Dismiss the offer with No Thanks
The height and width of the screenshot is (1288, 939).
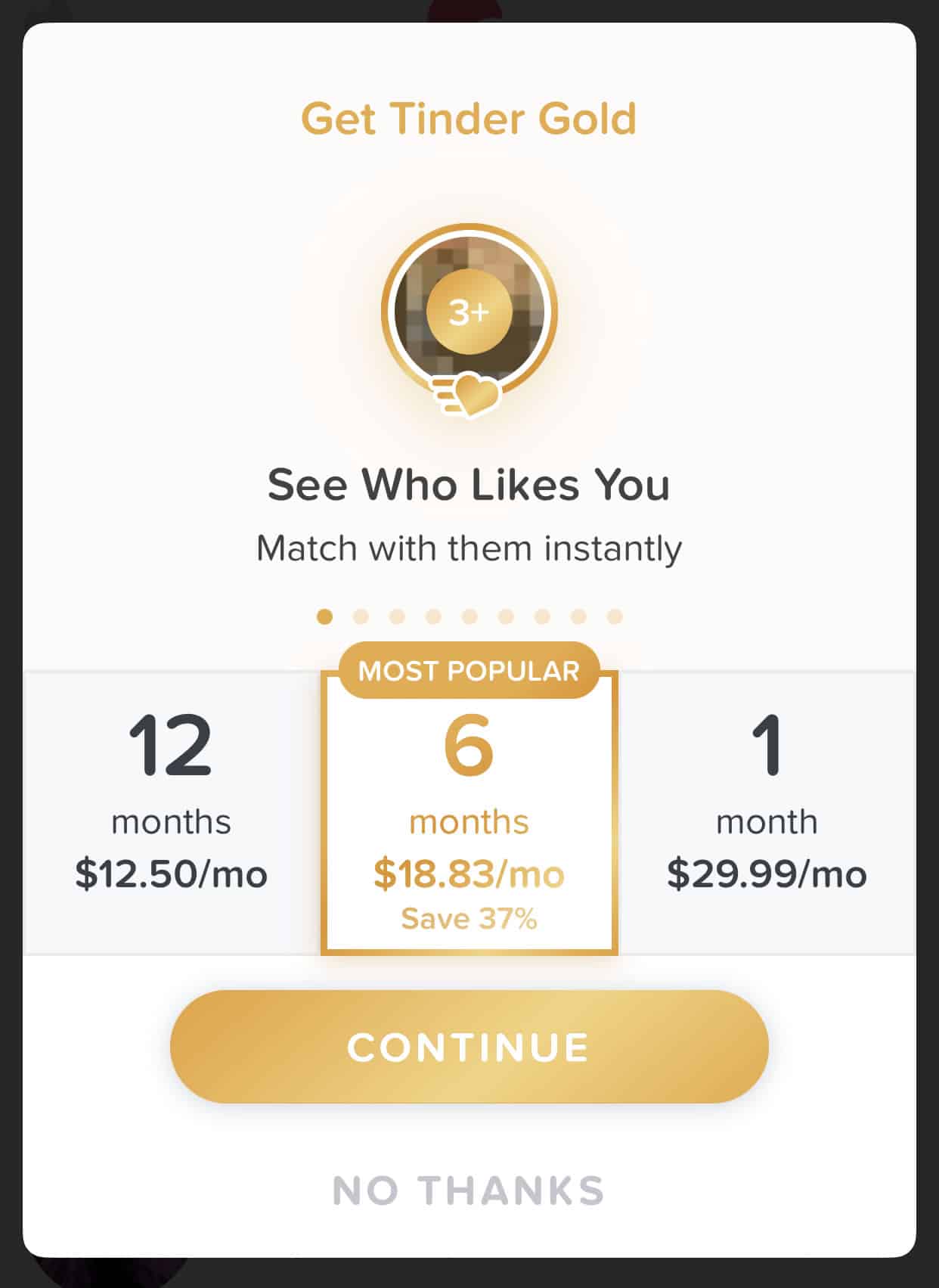click(x=469, y=1190)
